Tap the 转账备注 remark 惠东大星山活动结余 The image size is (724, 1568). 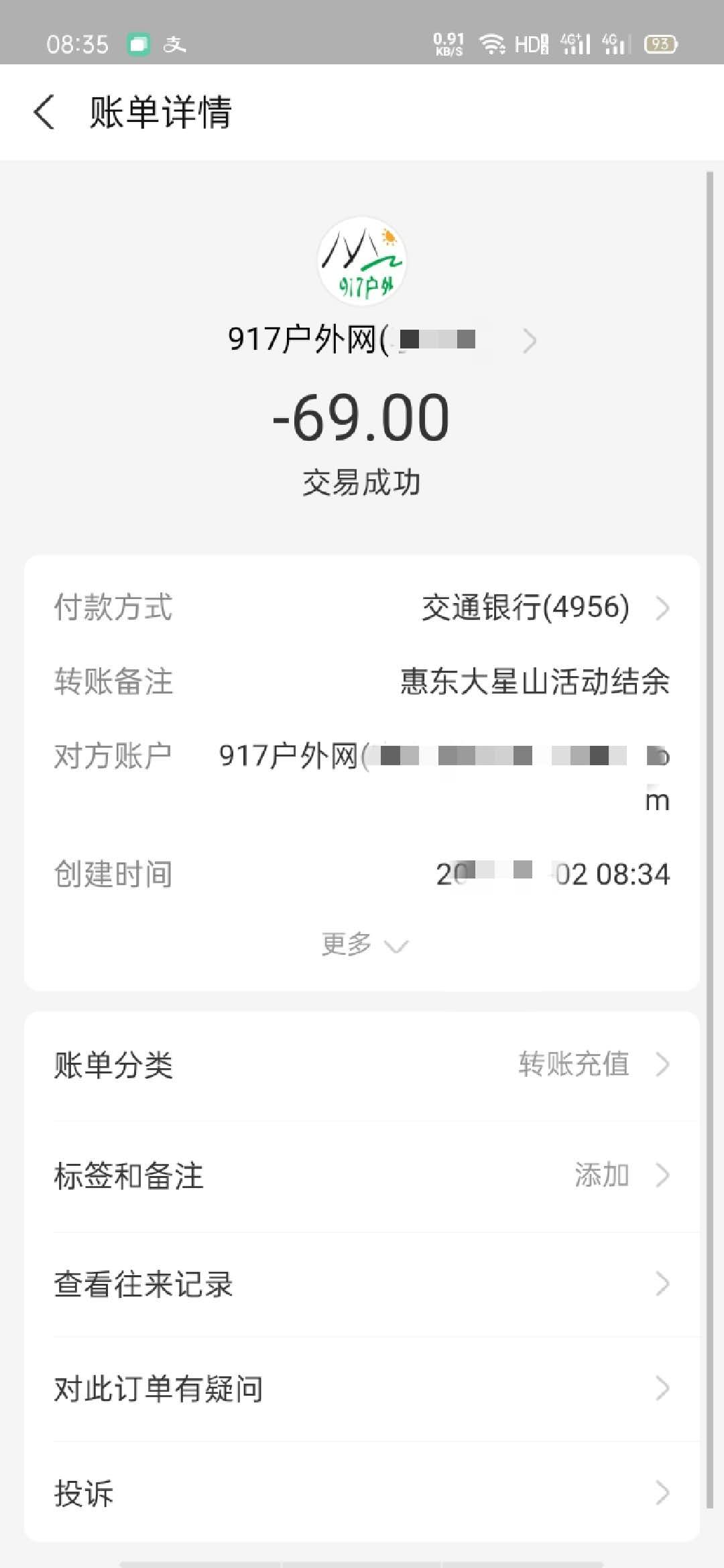[534, 682]
